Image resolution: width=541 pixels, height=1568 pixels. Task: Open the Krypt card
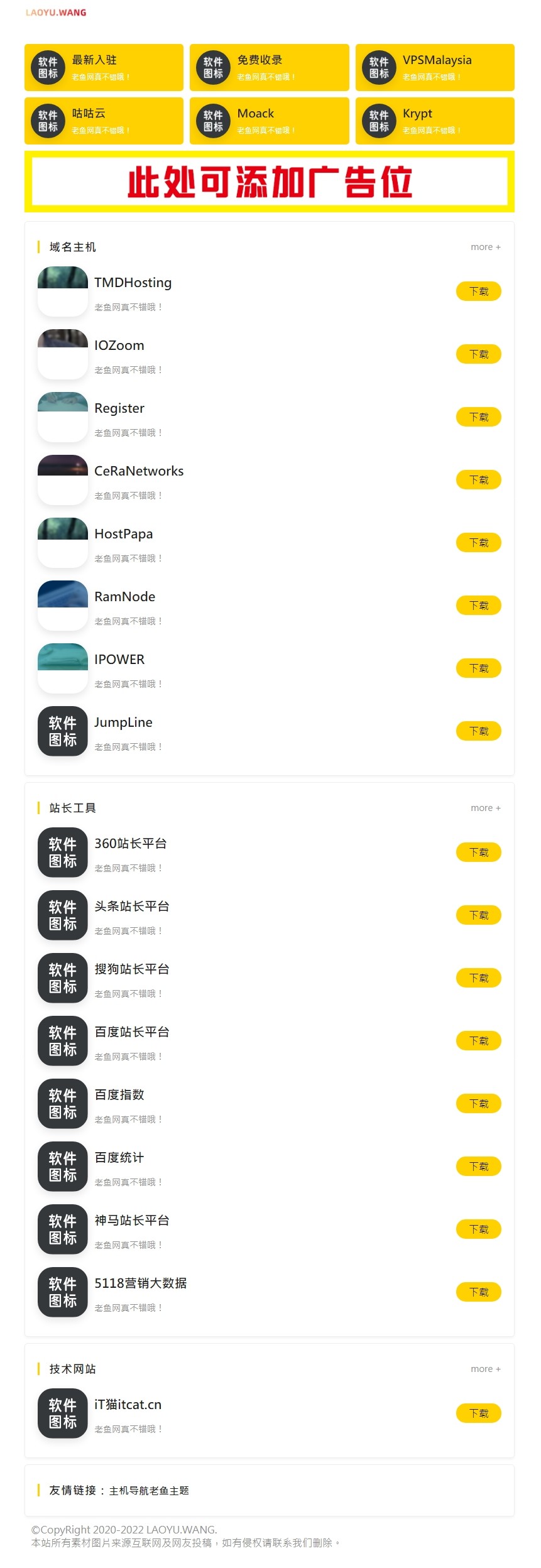pos(435,121)
